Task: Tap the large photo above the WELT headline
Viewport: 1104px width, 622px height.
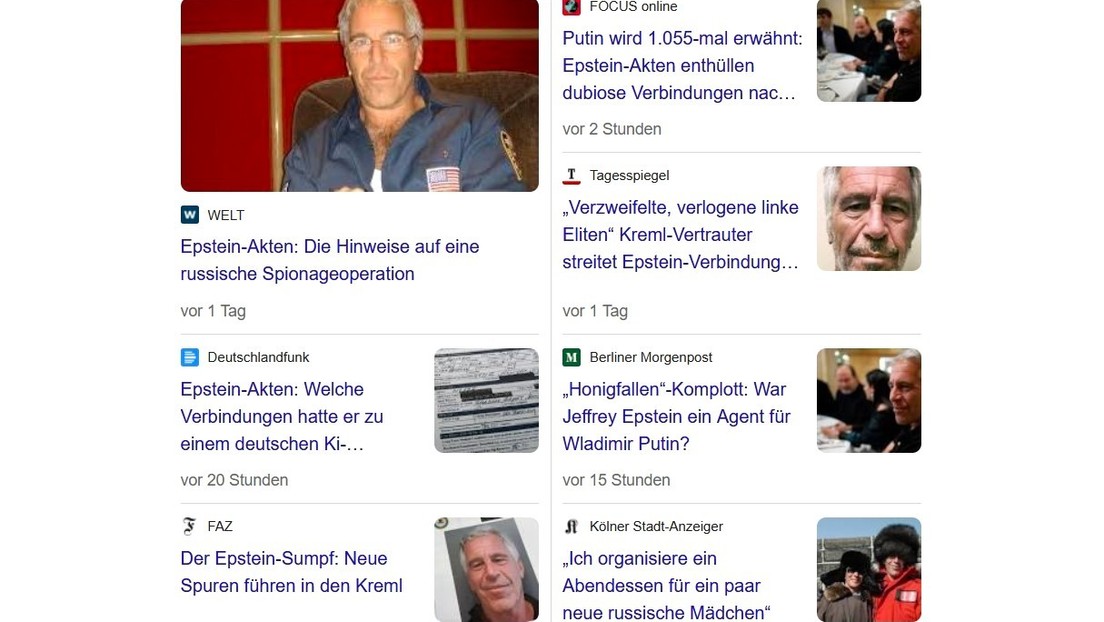Action: point(359,95)
